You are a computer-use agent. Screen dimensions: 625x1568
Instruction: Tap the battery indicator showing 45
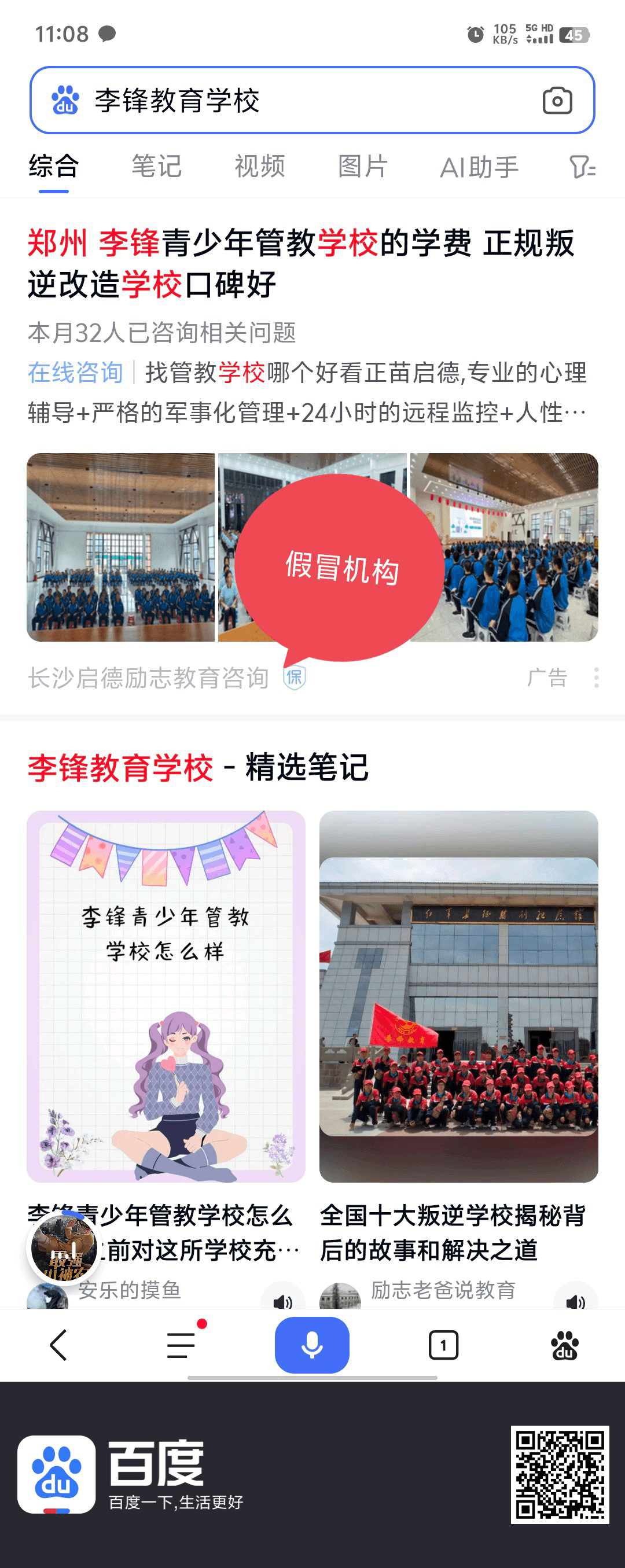(576, 34)
